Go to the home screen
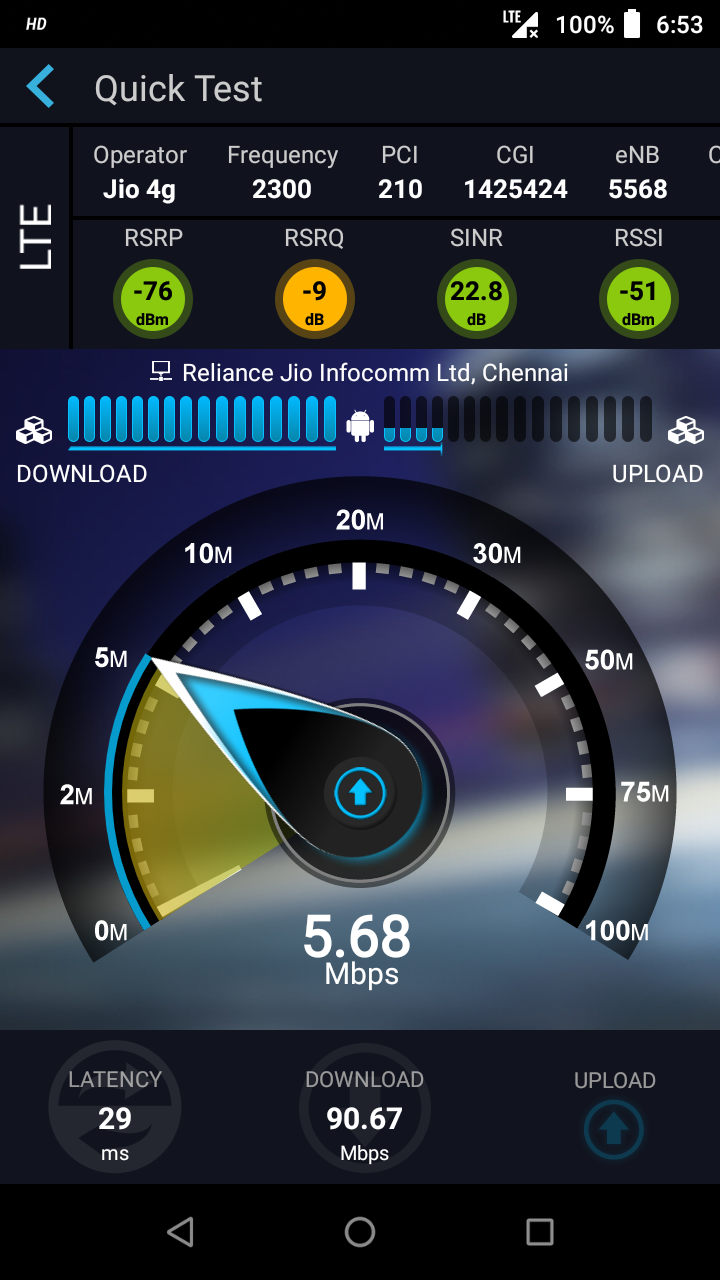This screenshot has height=1280, width=720. coord(360,1232)
